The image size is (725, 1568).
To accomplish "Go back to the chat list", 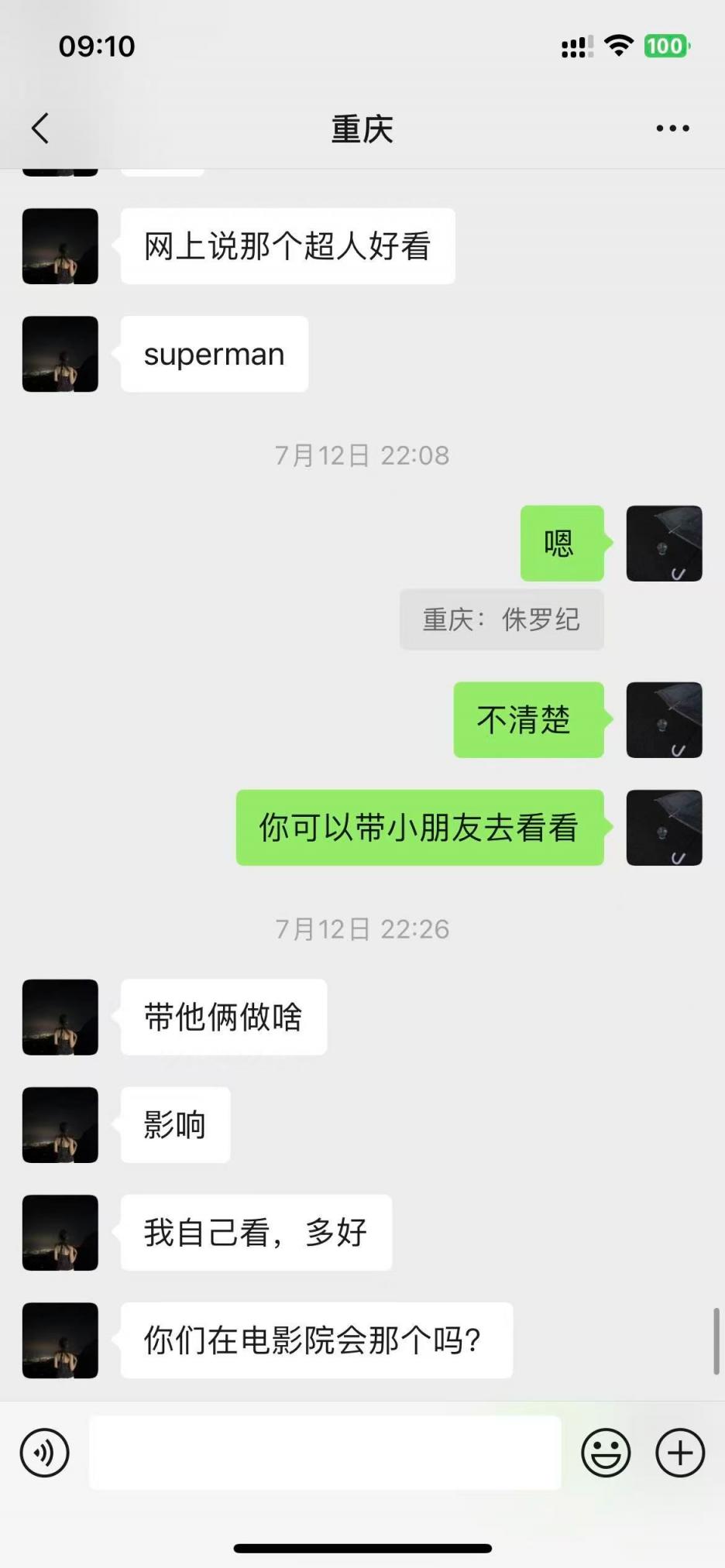I will 40,129.
